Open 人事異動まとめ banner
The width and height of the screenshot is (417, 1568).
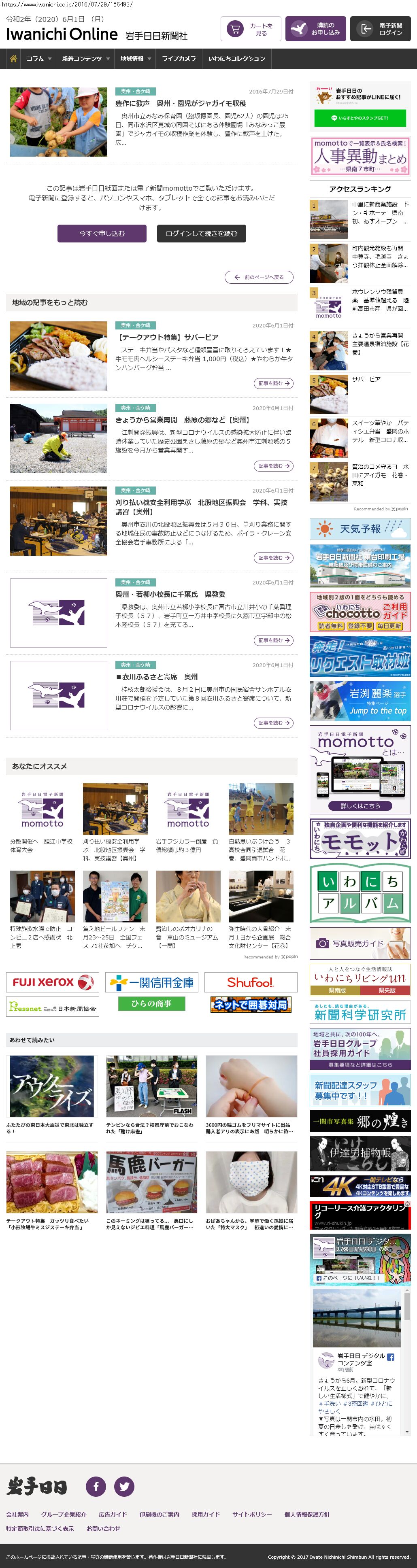(360, 156)
